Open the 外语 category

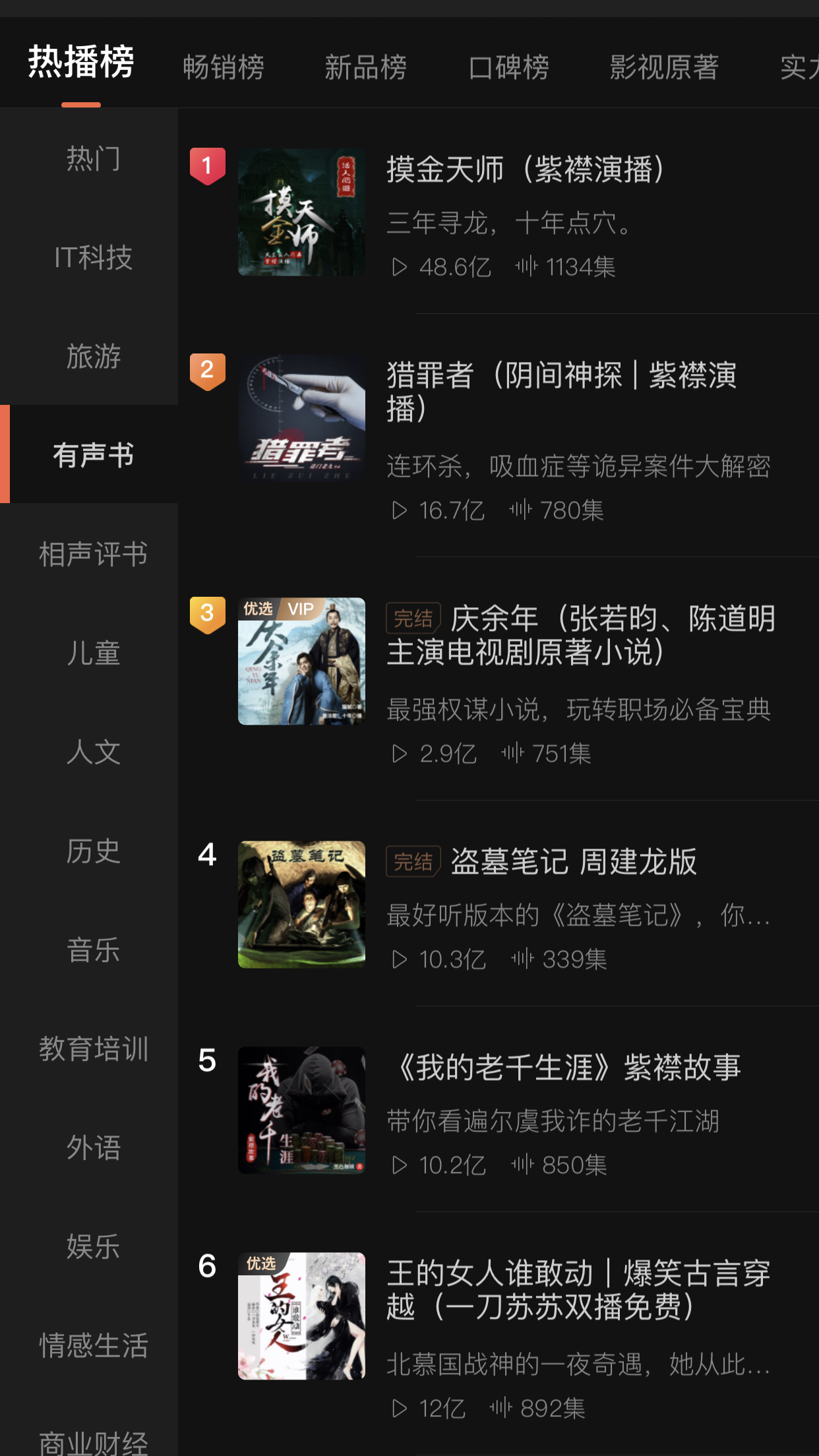click(93, 1147)
